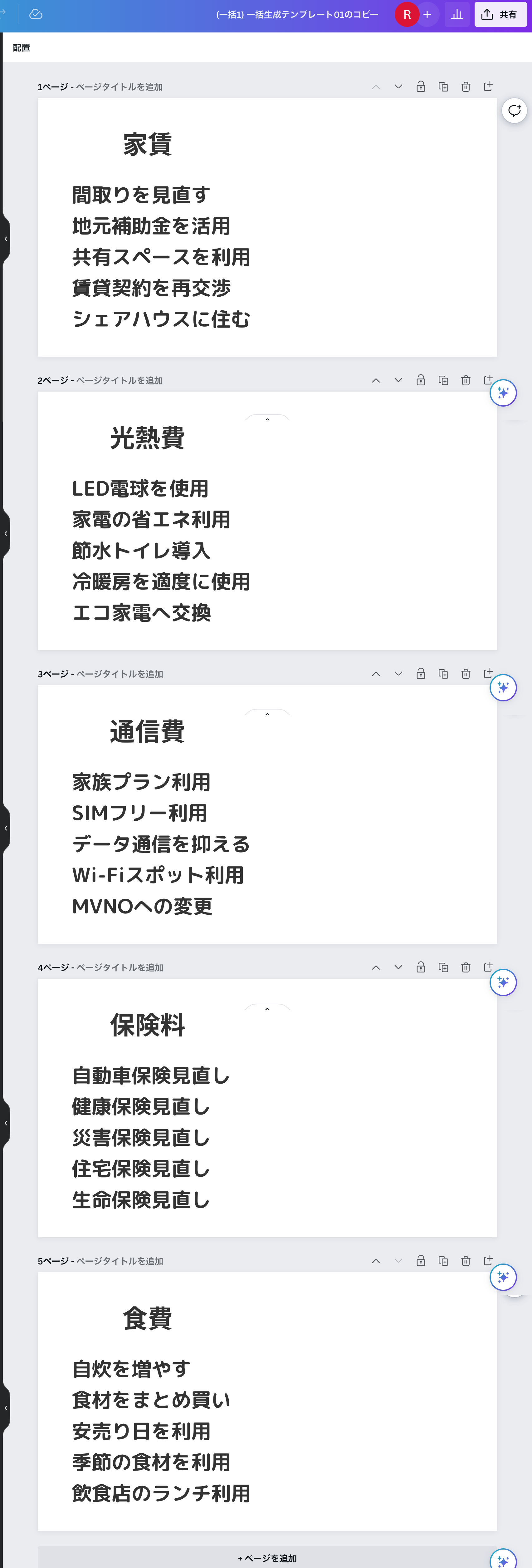This screenshot has width=532, height=1568.
Task: Tap the plus icon next to avatar R
Action: pyautogui.click(x=427, y=15)
